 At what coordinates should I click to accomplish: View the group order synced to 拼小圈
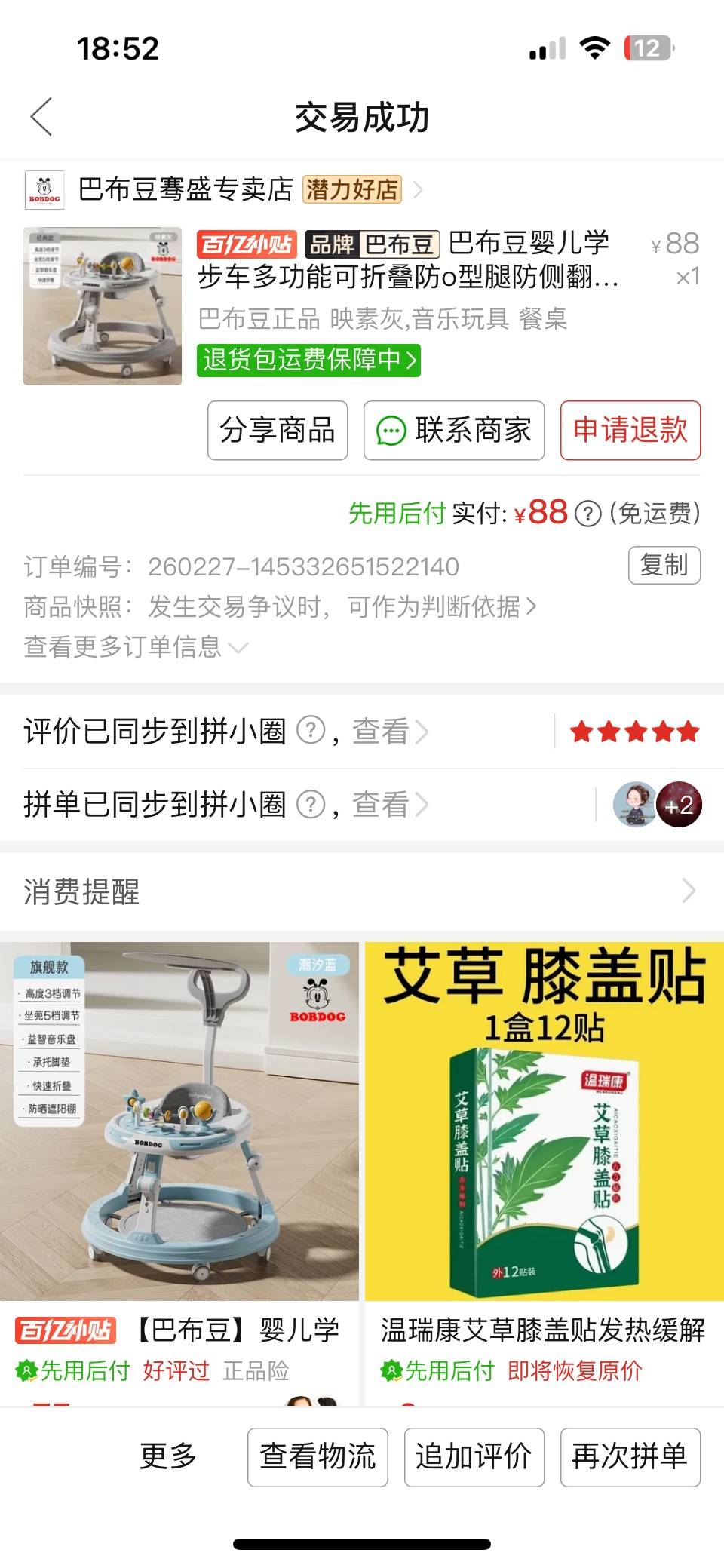click(x=381, y=805)
